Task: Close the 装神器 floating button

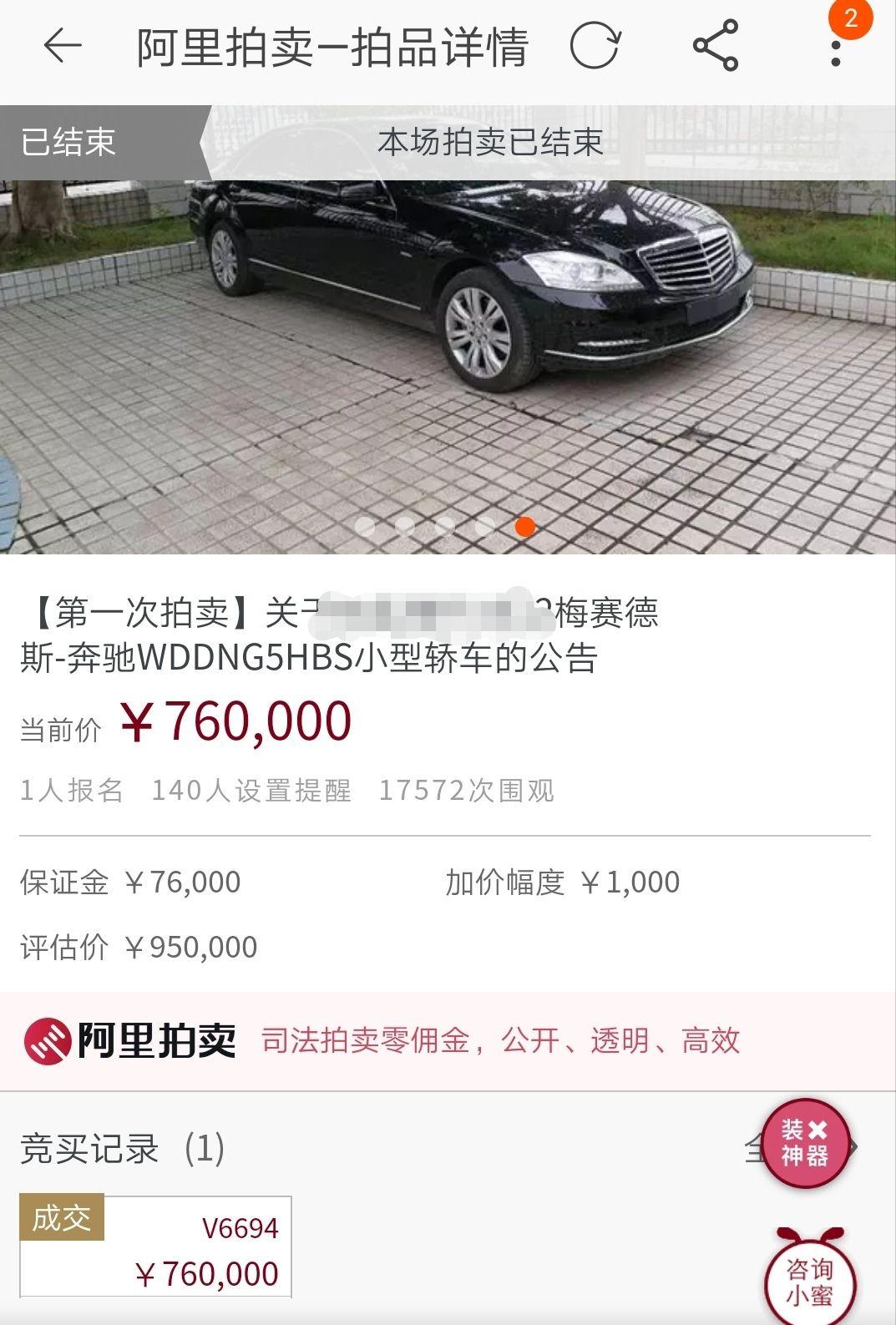Action: (x=818, y=1130)
